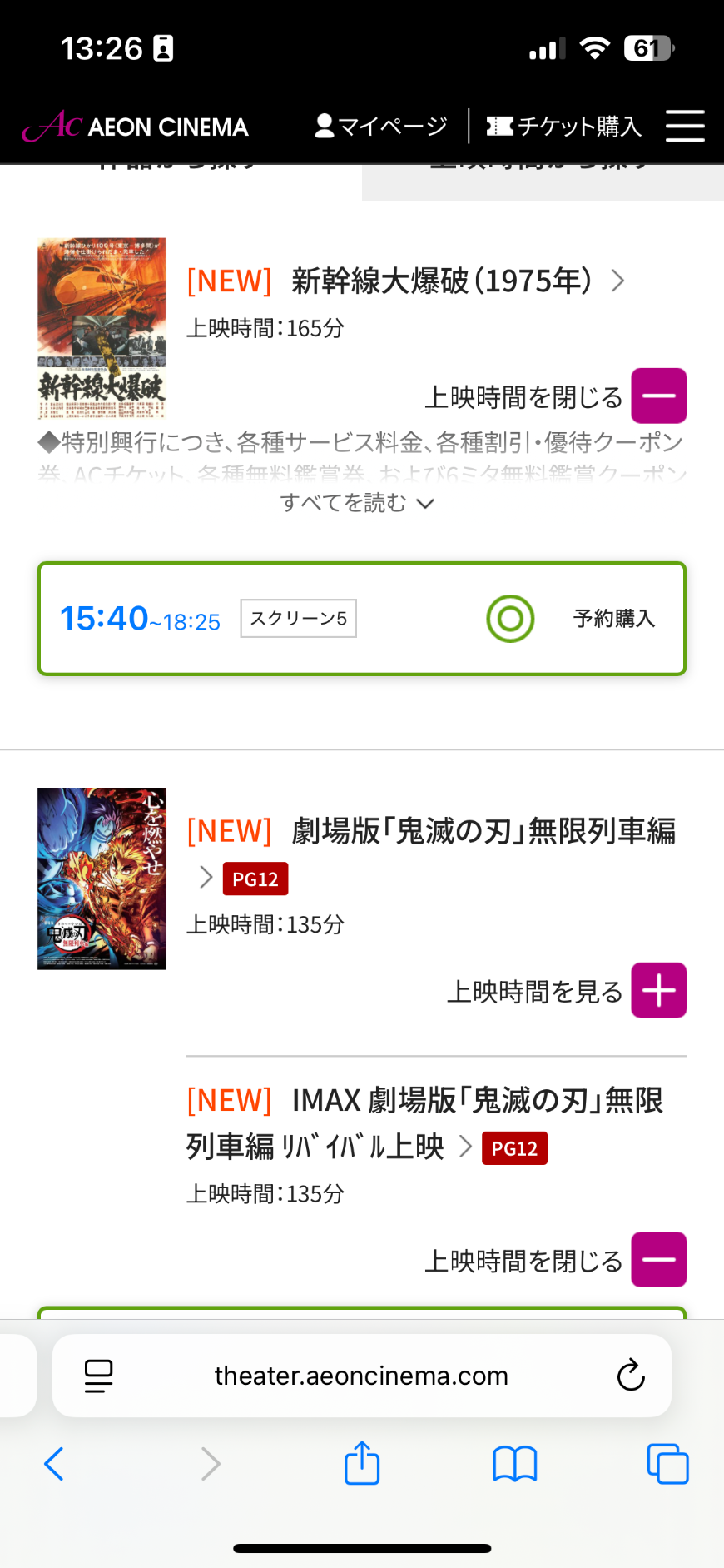Reload the page in Safari
Image resolution: width=724 pixels, height=1568 pixels.
coord(631,1375)
